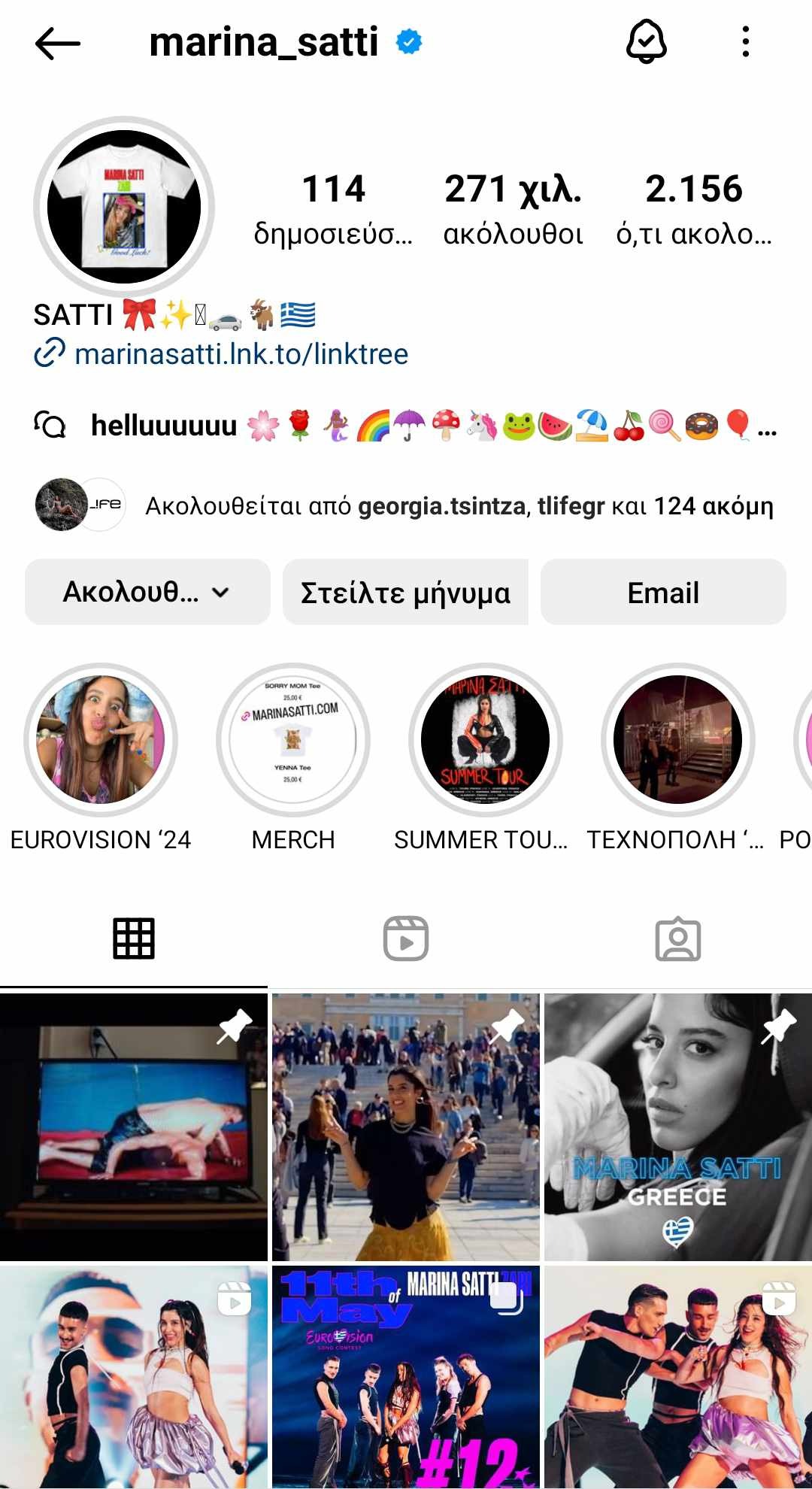This screenshot has width=812, height=1489.
Task: Go back using the arrow icon
Action: [x=58, y=43]
